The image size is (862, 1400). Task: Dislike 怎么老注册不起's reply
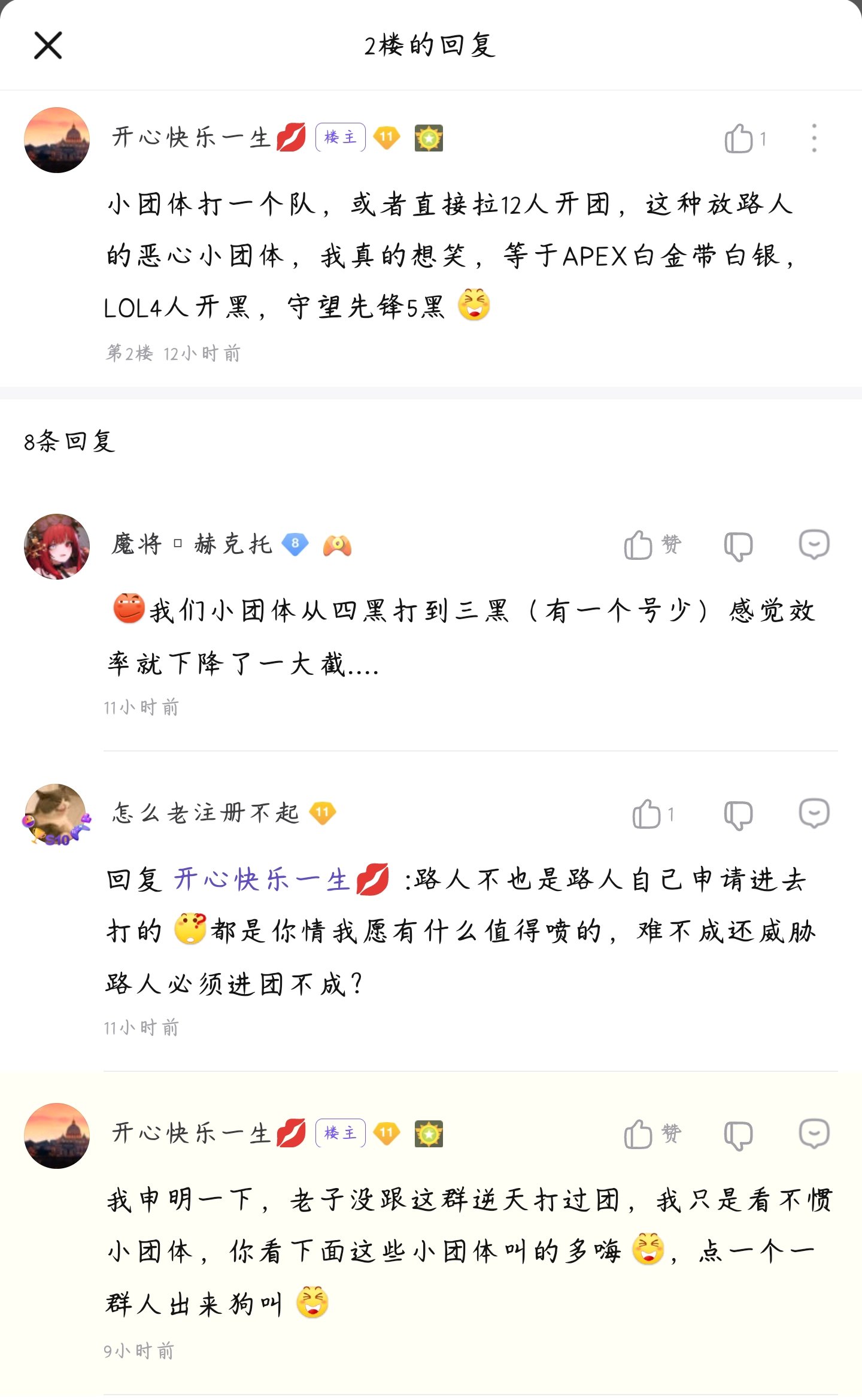click(738, 815)
